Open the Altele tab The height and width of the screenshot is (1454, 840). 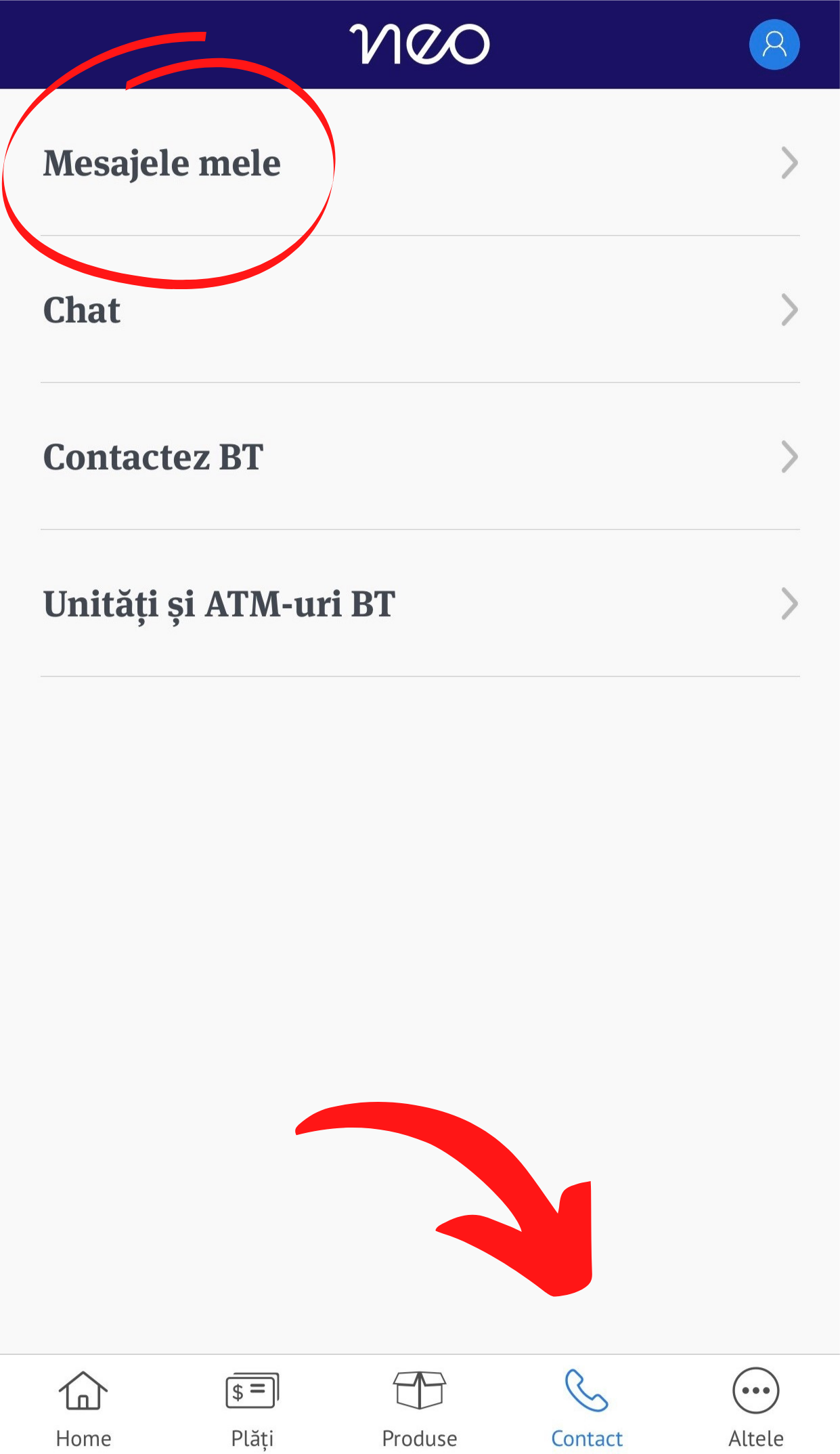(x=755, y=1406)
